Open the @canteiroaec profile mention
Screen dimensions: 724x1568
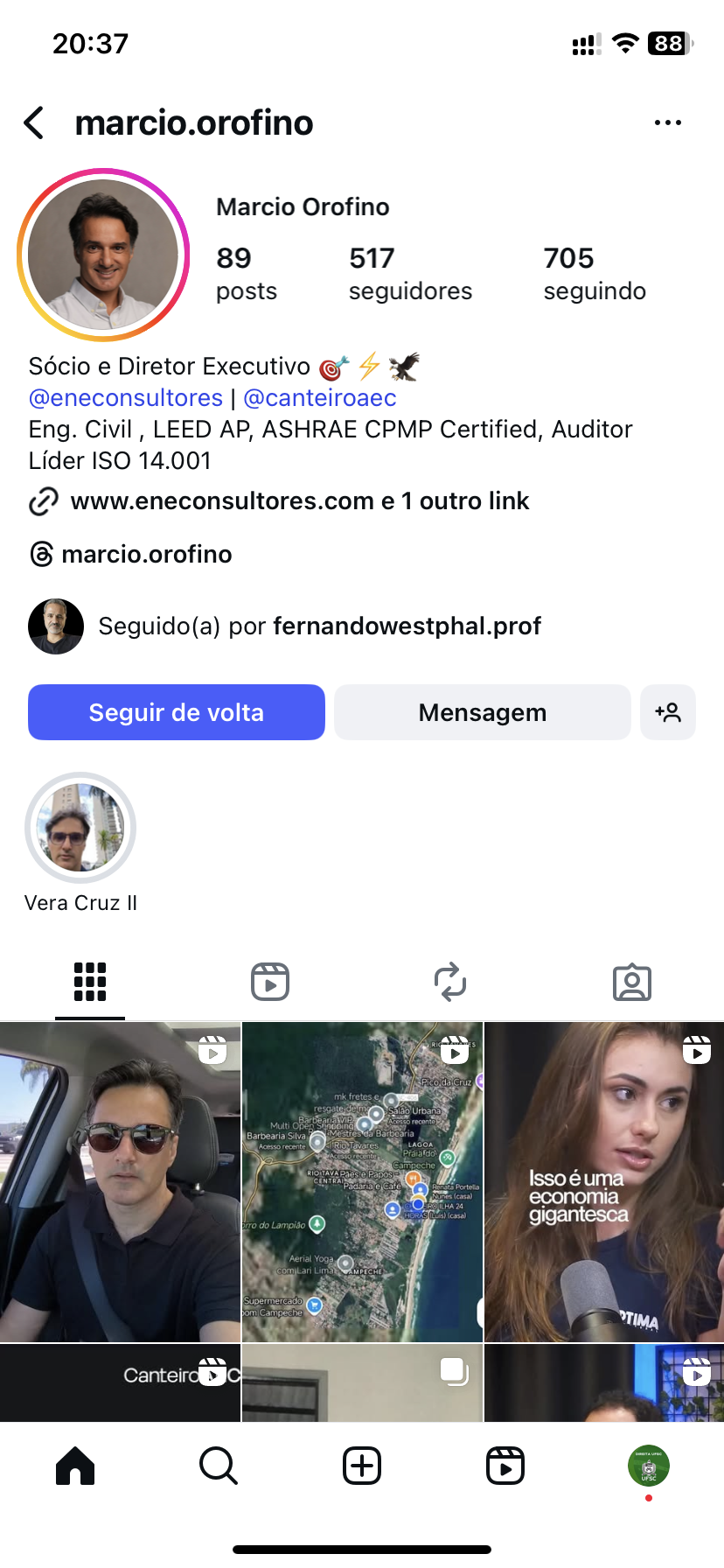(320, 398)
